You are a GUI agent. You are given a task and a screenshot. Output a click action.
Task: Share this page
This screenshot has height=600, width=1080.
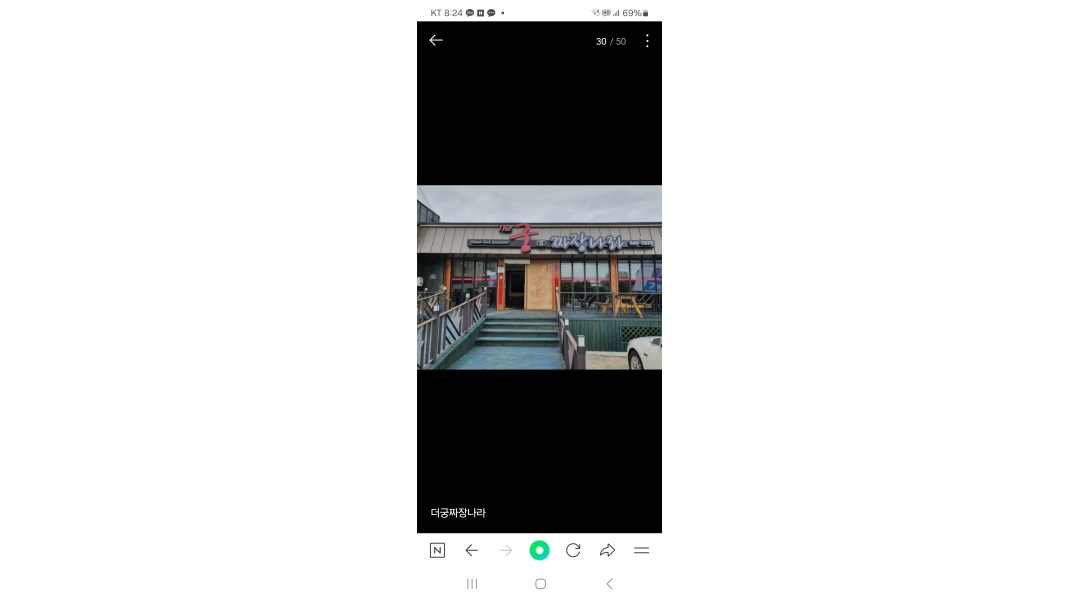click(x=607, y=550)
